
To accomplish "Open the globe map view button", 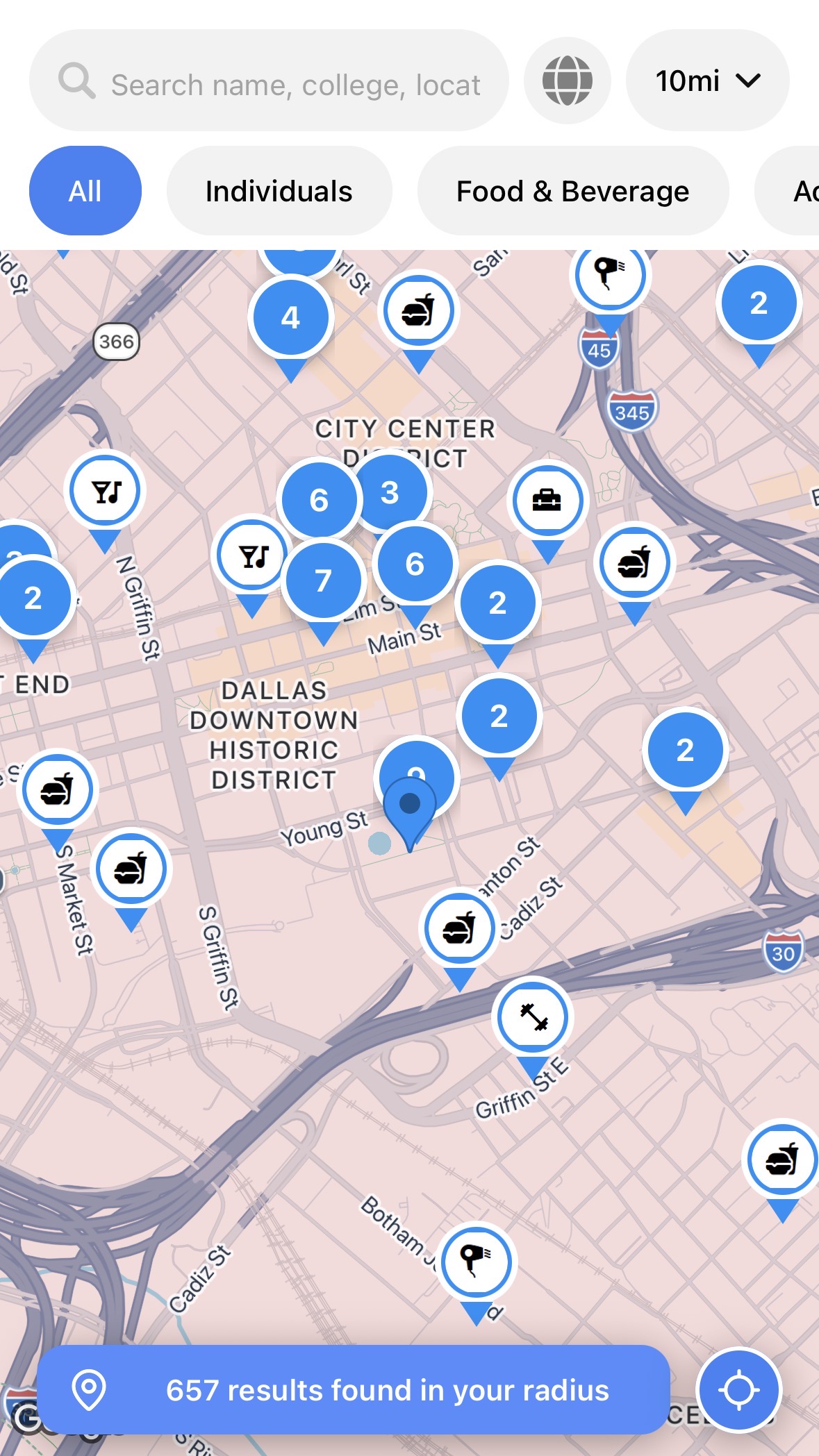I will [x=568, y=81].
